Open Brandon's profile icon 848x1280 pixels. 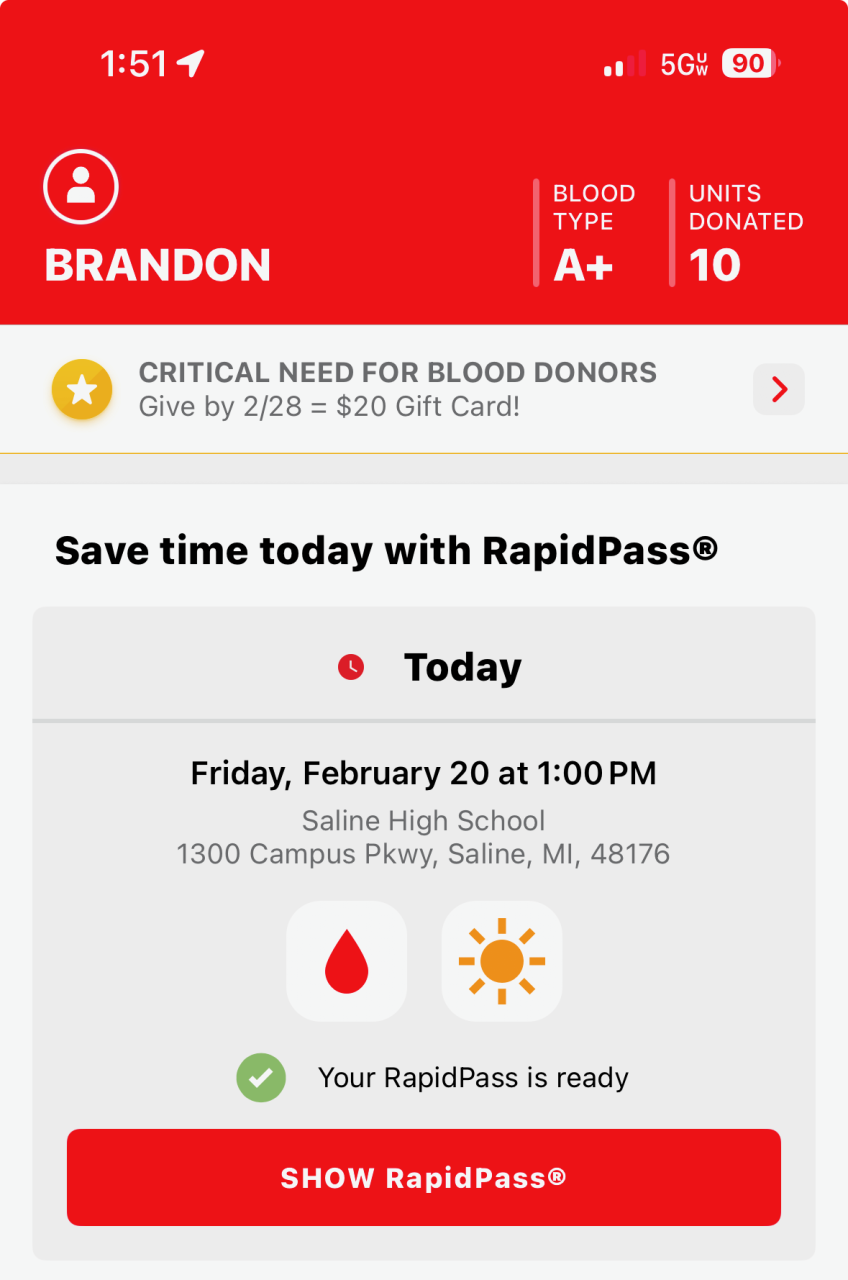click(81, 187)
